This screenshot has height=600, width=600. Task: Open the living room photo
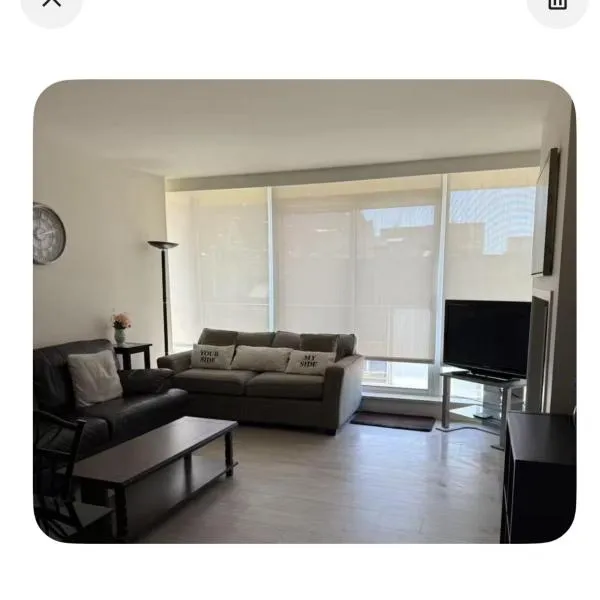click(304, 311)
